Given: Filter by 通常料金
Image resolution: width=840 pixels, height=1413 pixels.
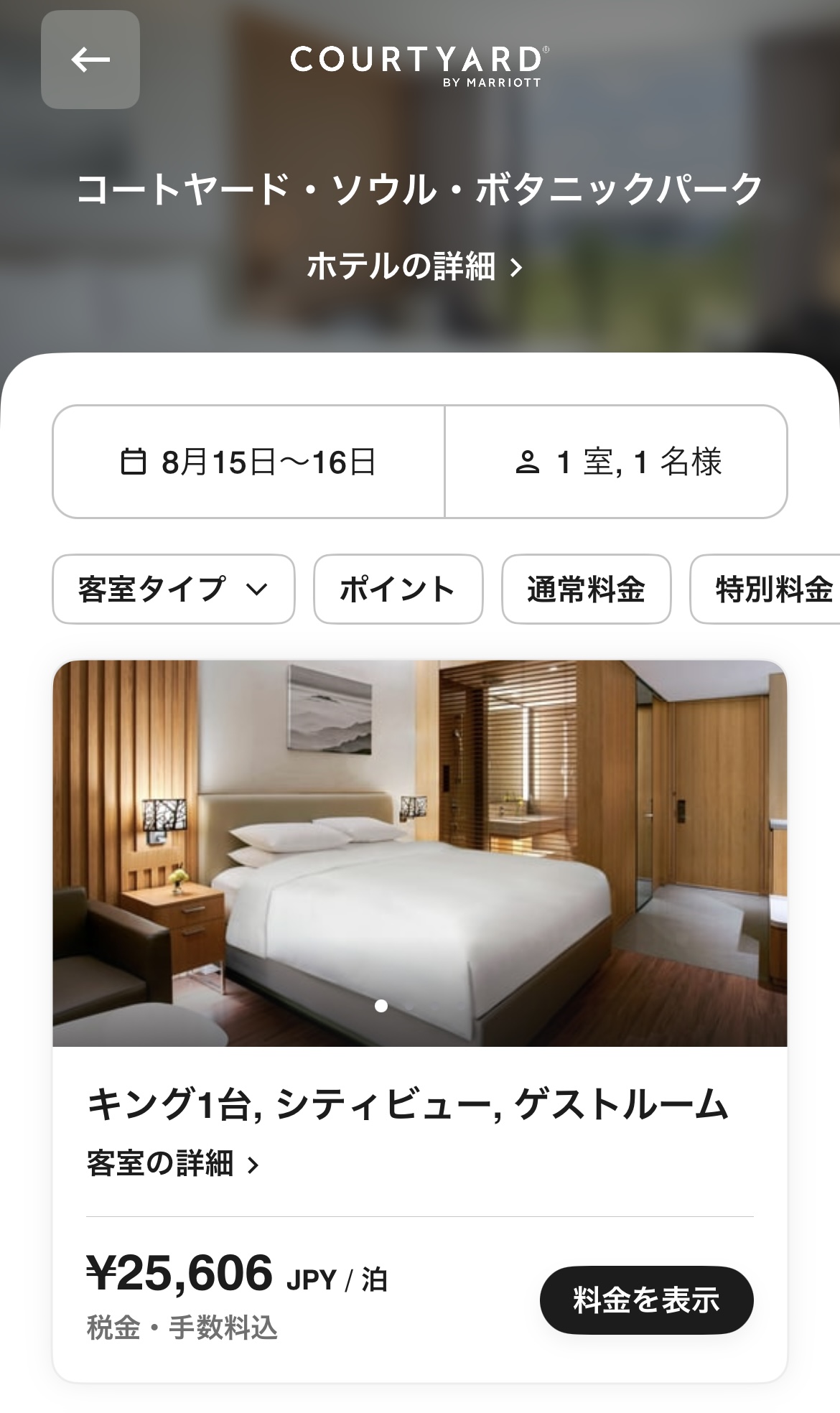Looking at the screenshot, I should click(x=586, y=589).
